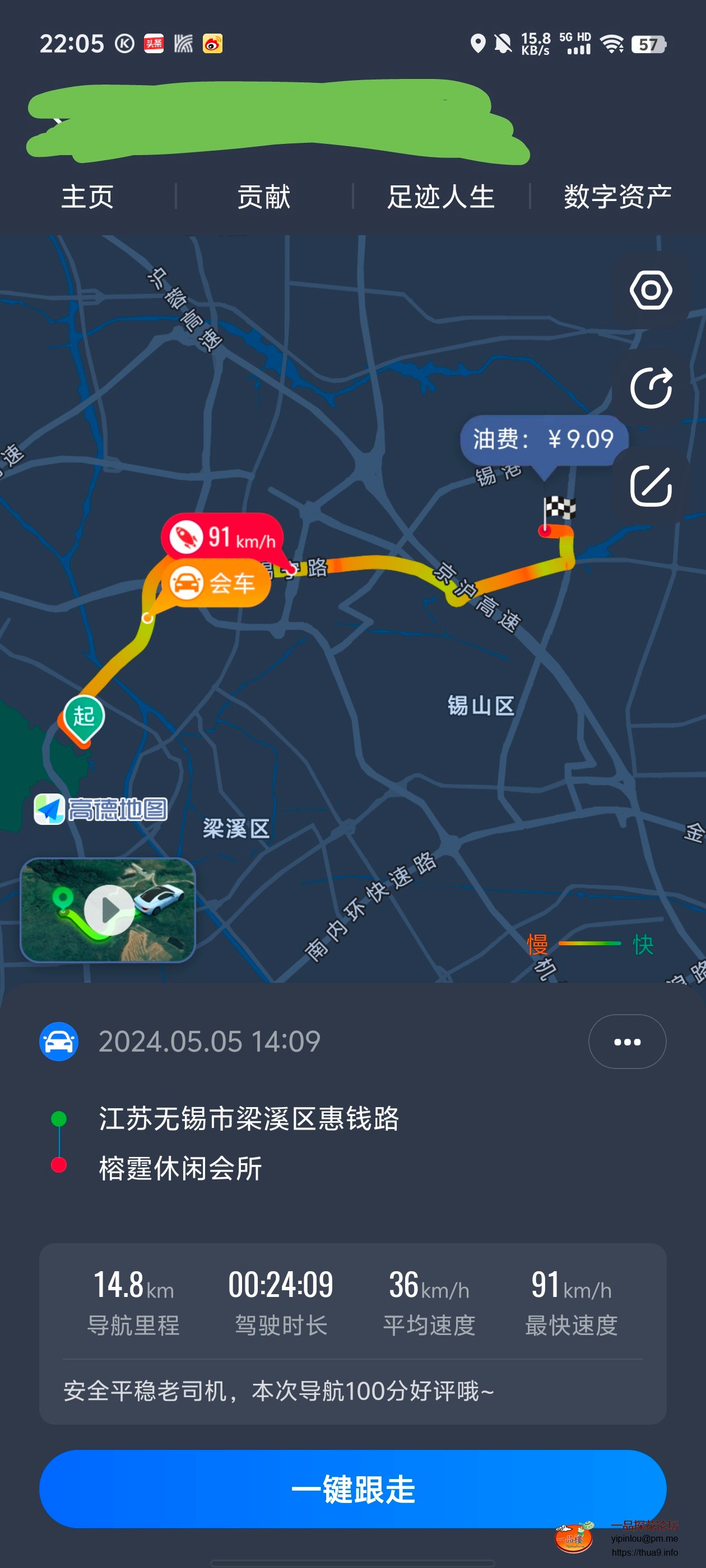The image size is (706, 1568).
Task: Play the route replay video
Action: (x=109, y=909)
